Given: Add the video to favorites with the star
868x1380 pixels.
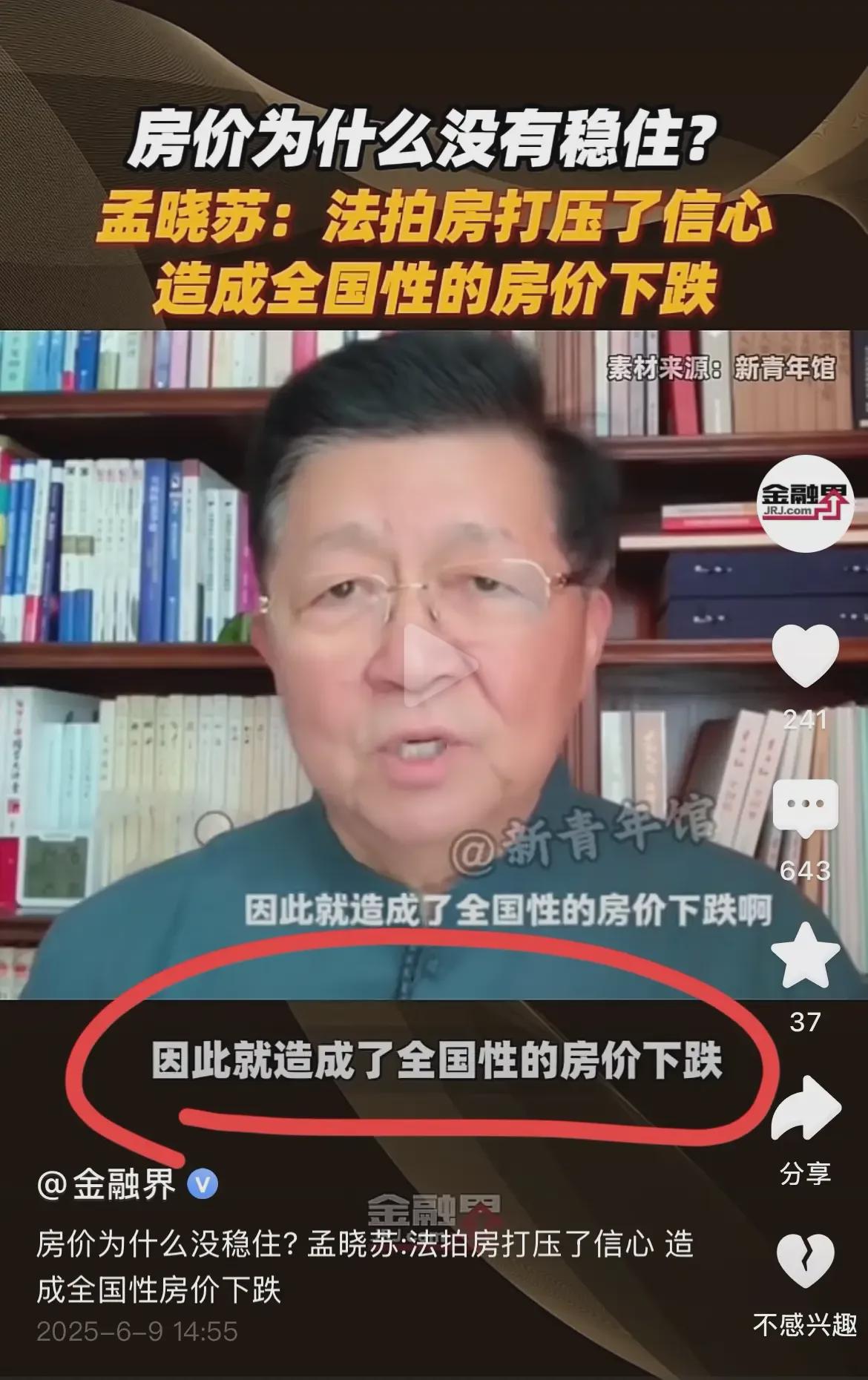Looking at the screenshot, I should click(805, 957).
